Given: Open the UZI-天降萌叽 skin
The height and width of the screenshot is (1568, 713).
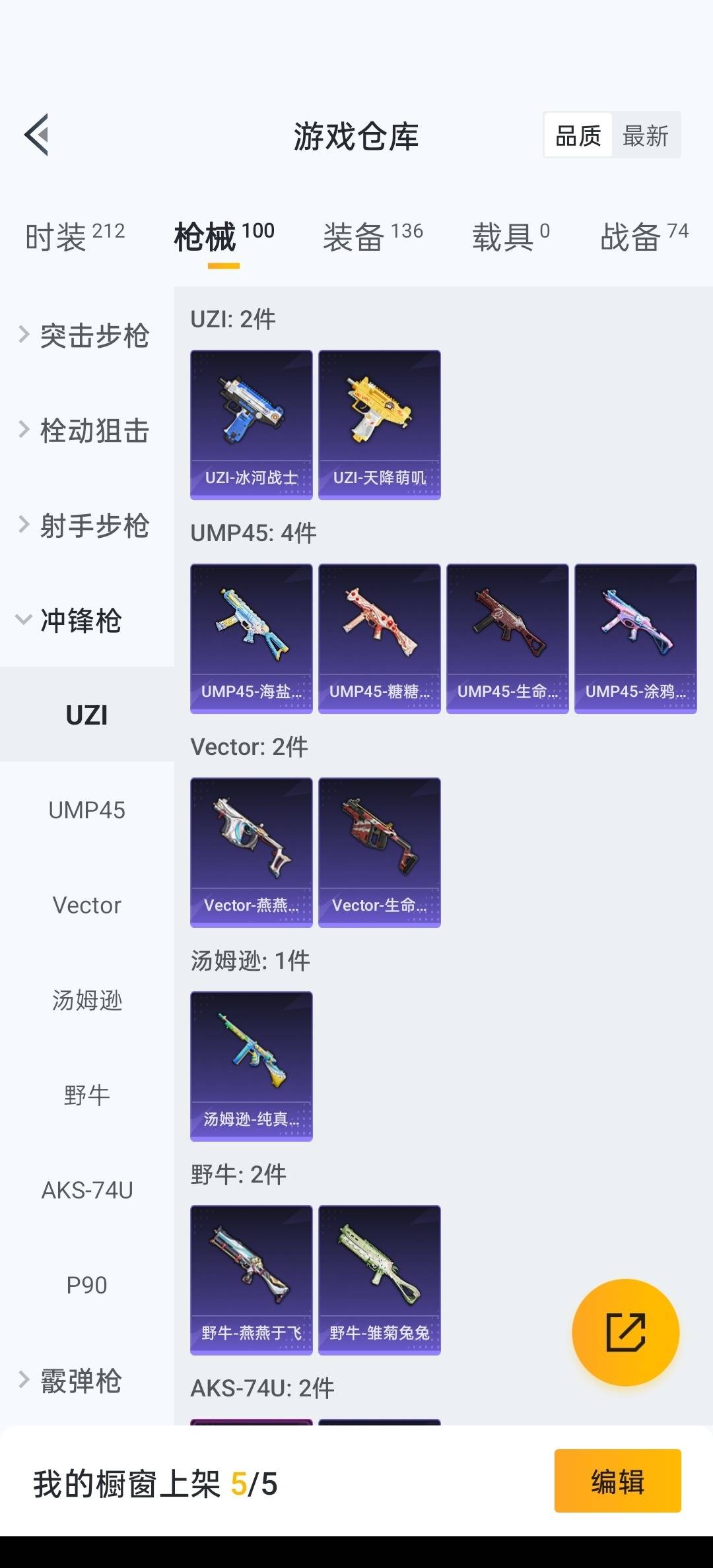Looking at the screenshot, I should coord(379,424).
